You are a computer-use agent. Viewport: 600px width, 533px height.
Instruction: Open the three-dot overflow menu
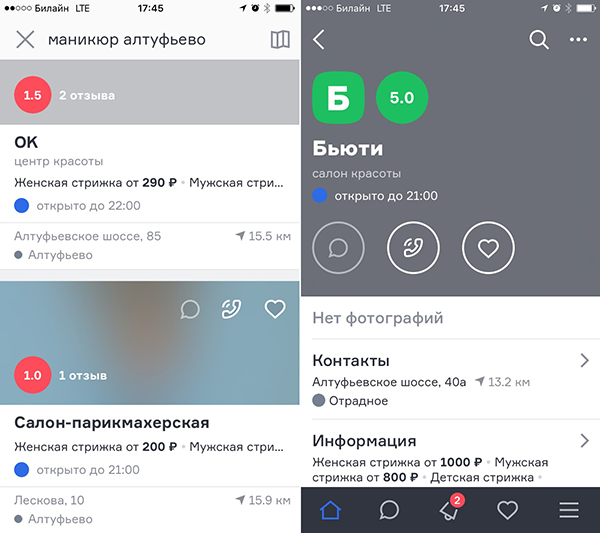click(x=579, y=40)
